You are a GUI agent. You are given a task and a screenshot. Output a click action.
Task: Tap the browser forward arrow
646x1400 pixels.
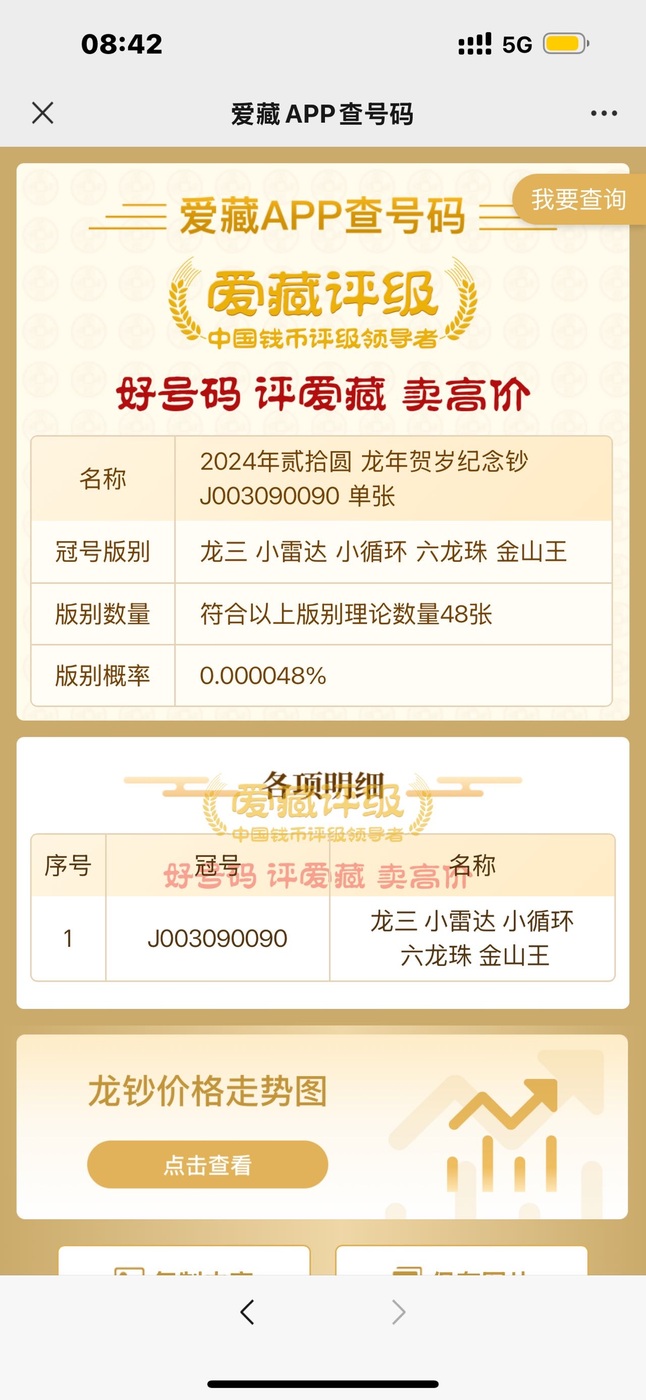[x=399, y=1312]
